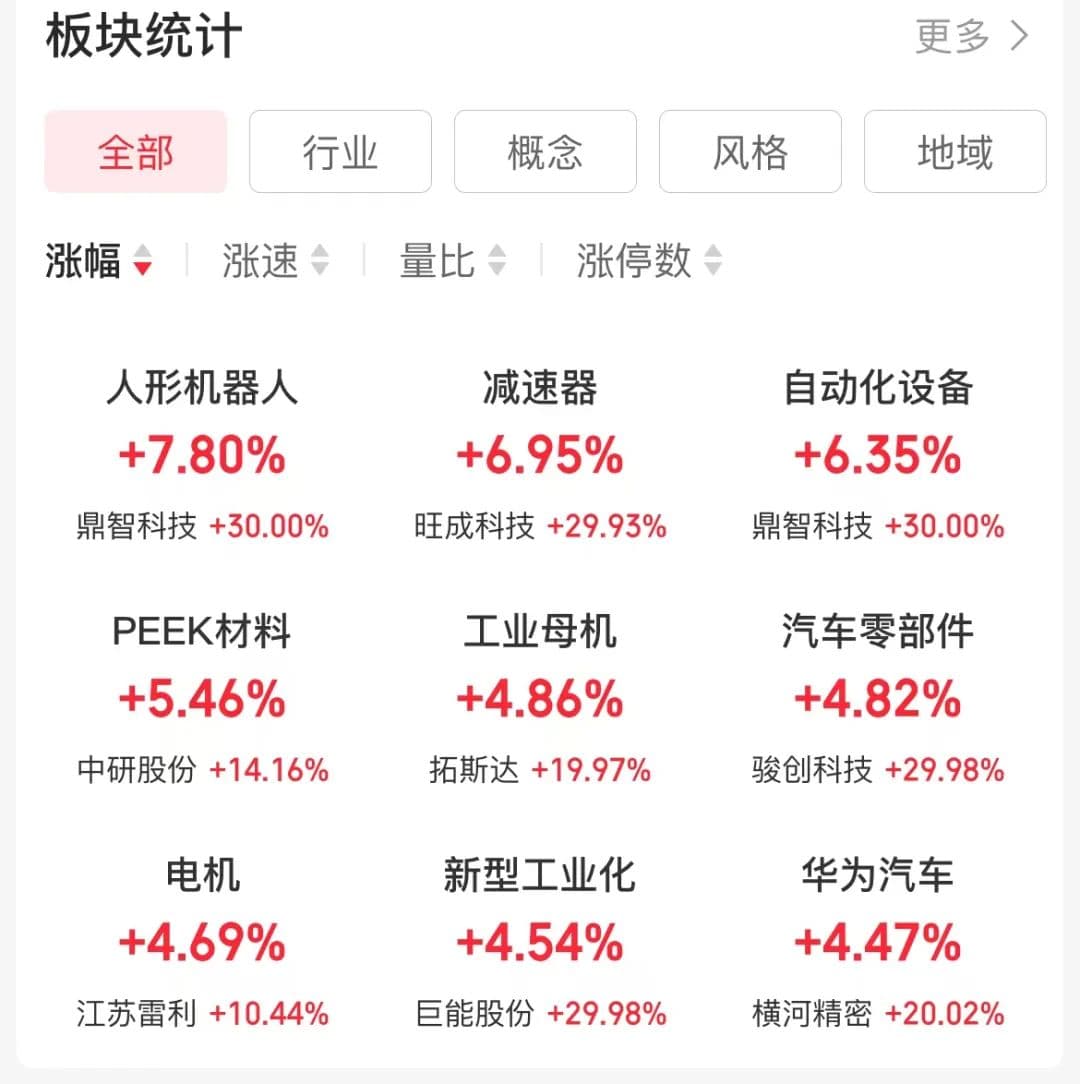Screen dimensions: 1080x1084
Task: Open the 工业母机 sector card
Action: pyautogui.click(x=540, y=698)
